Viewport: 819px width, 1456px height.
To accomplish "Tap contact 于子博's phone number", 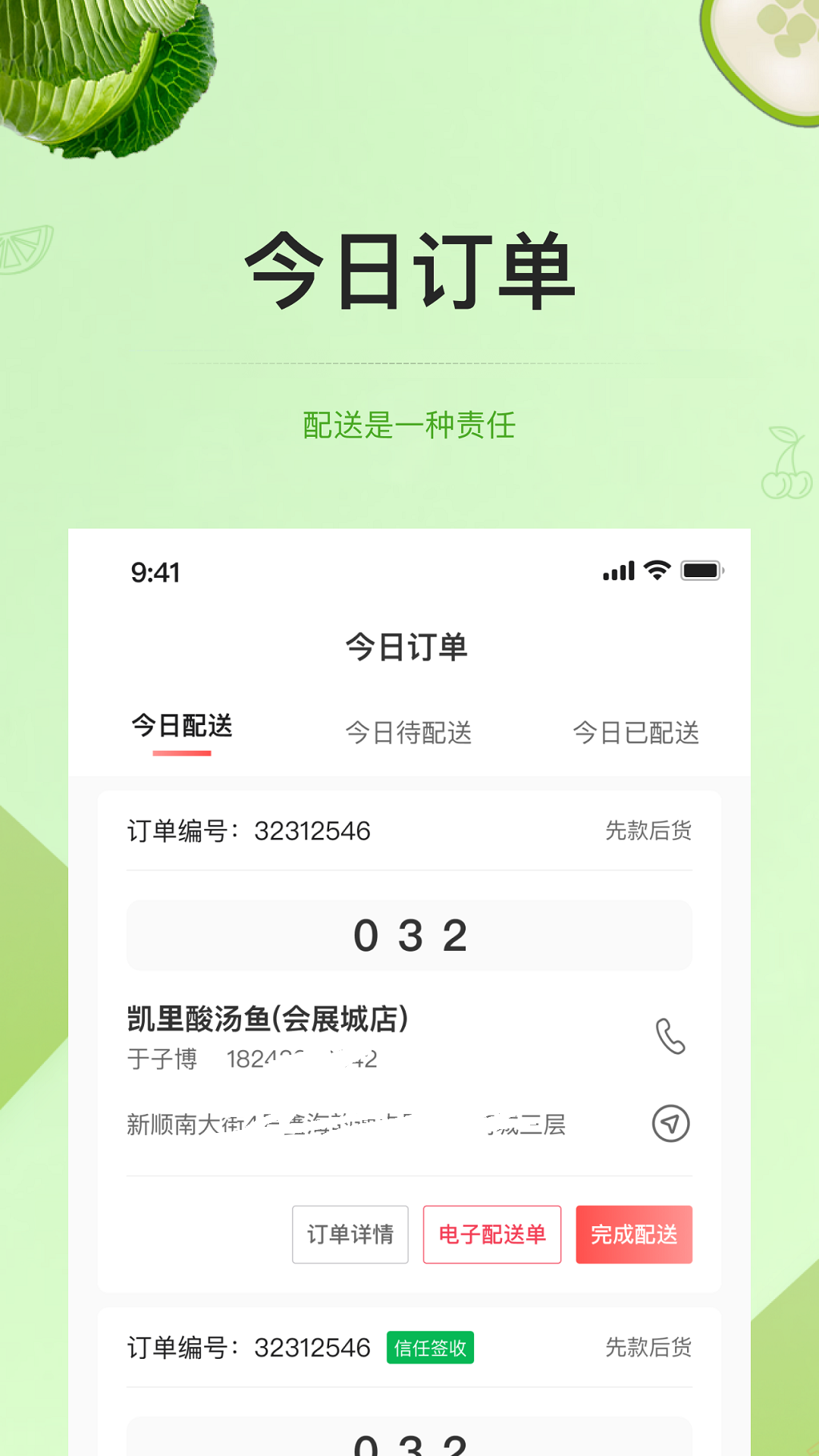I will 300,1059.
